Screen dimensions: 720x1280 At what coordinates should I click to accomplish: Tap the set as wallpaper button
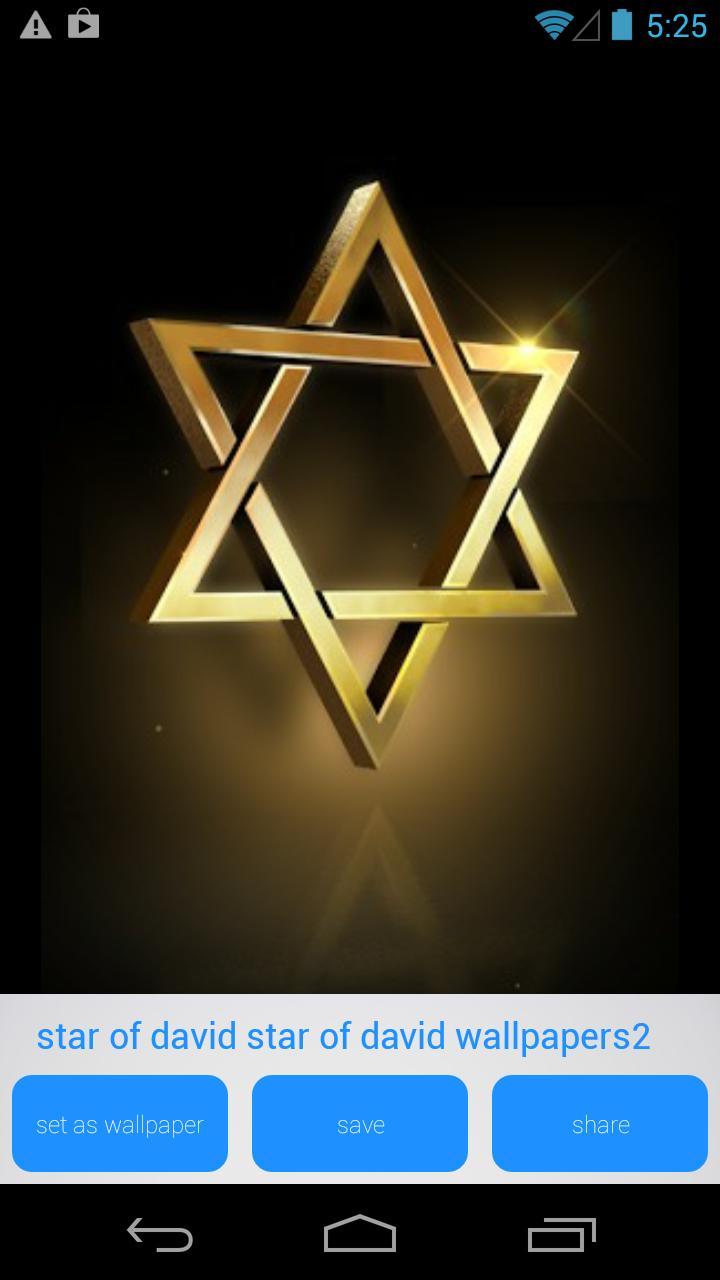pos(120,1123)
